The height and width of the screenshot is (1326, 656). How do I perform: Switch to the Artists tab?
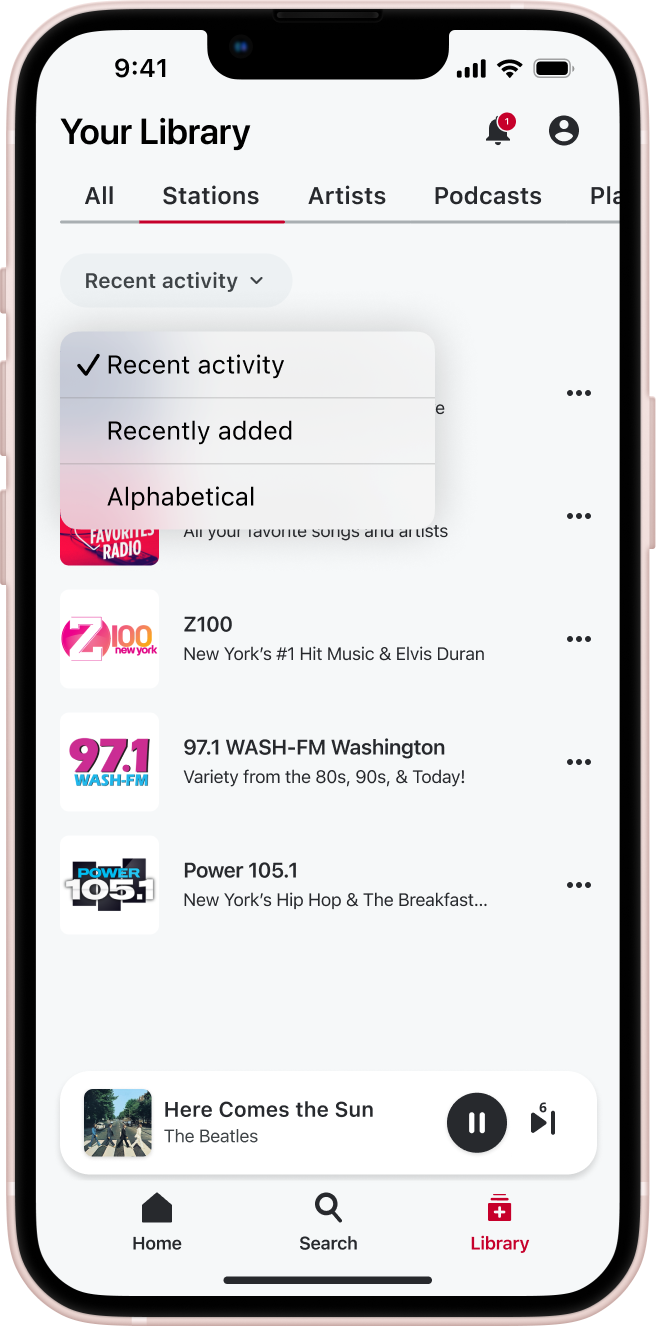pos(347,196)
